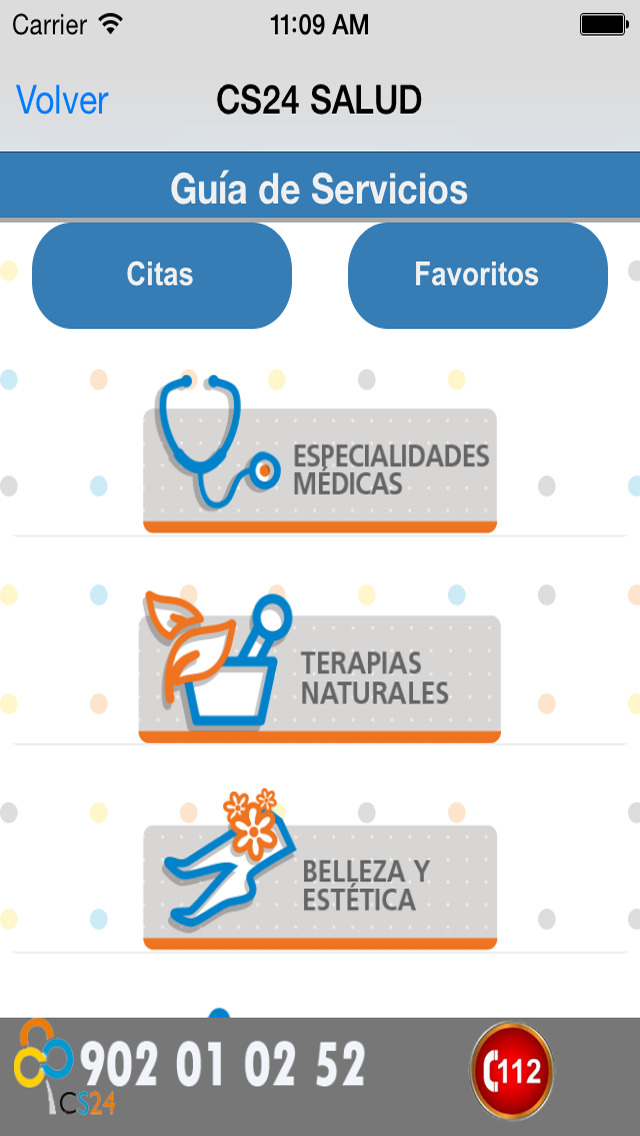The image size is (640, 1136).
Task: Call the 112 emergency button
Action: coord(512,1070)
